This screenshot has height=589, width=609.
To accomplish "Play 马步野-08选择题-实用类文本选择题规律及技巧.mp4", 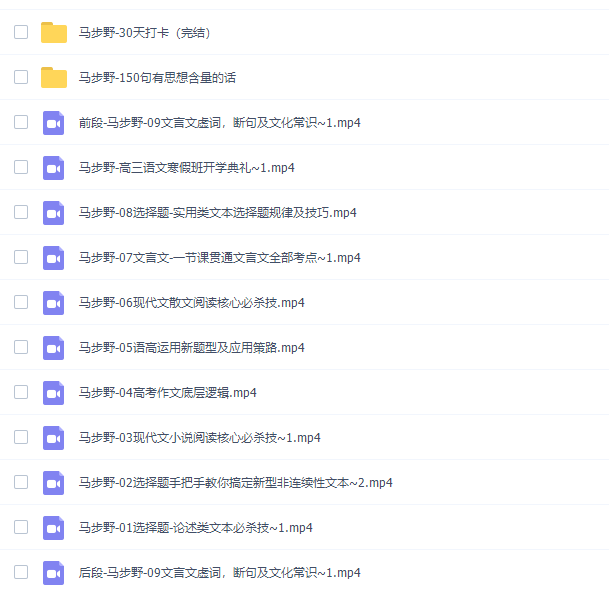I will pos(217,213).
